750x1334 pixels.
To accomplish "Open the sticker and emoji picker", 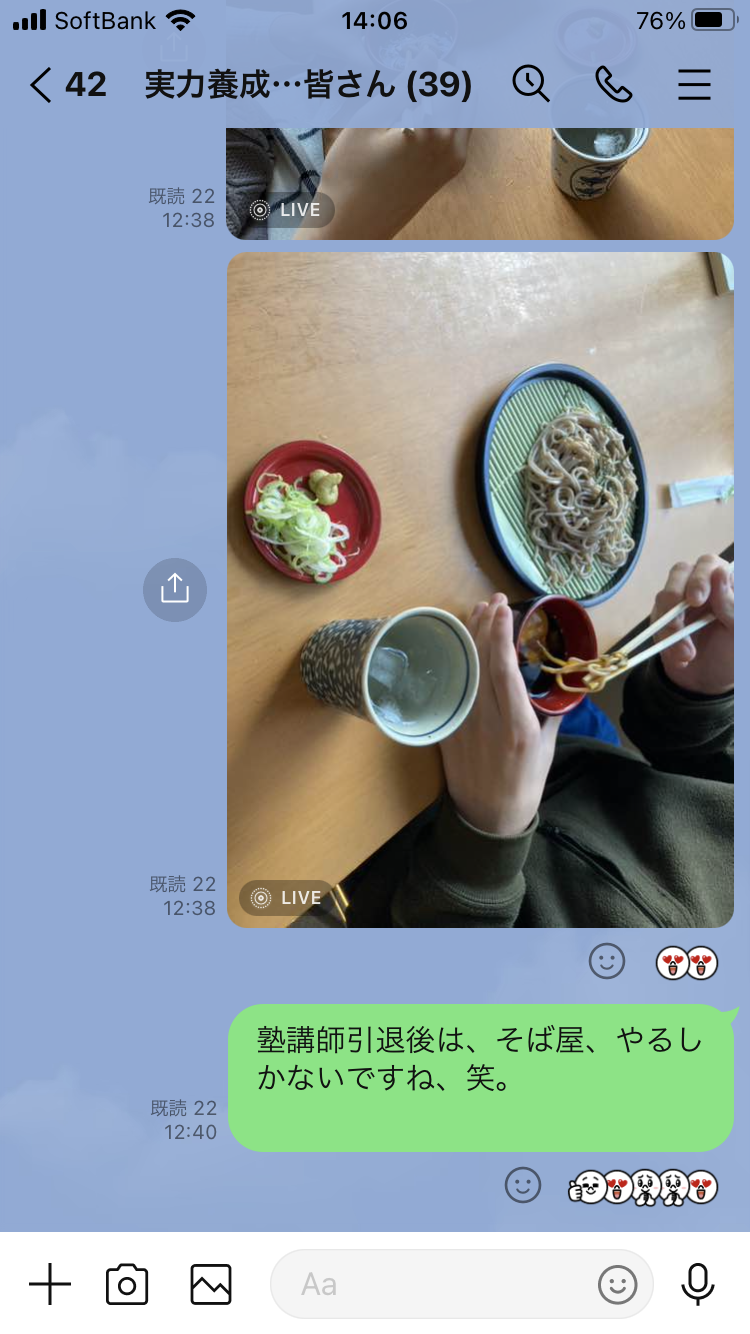I will click(x=617, y=1284).
